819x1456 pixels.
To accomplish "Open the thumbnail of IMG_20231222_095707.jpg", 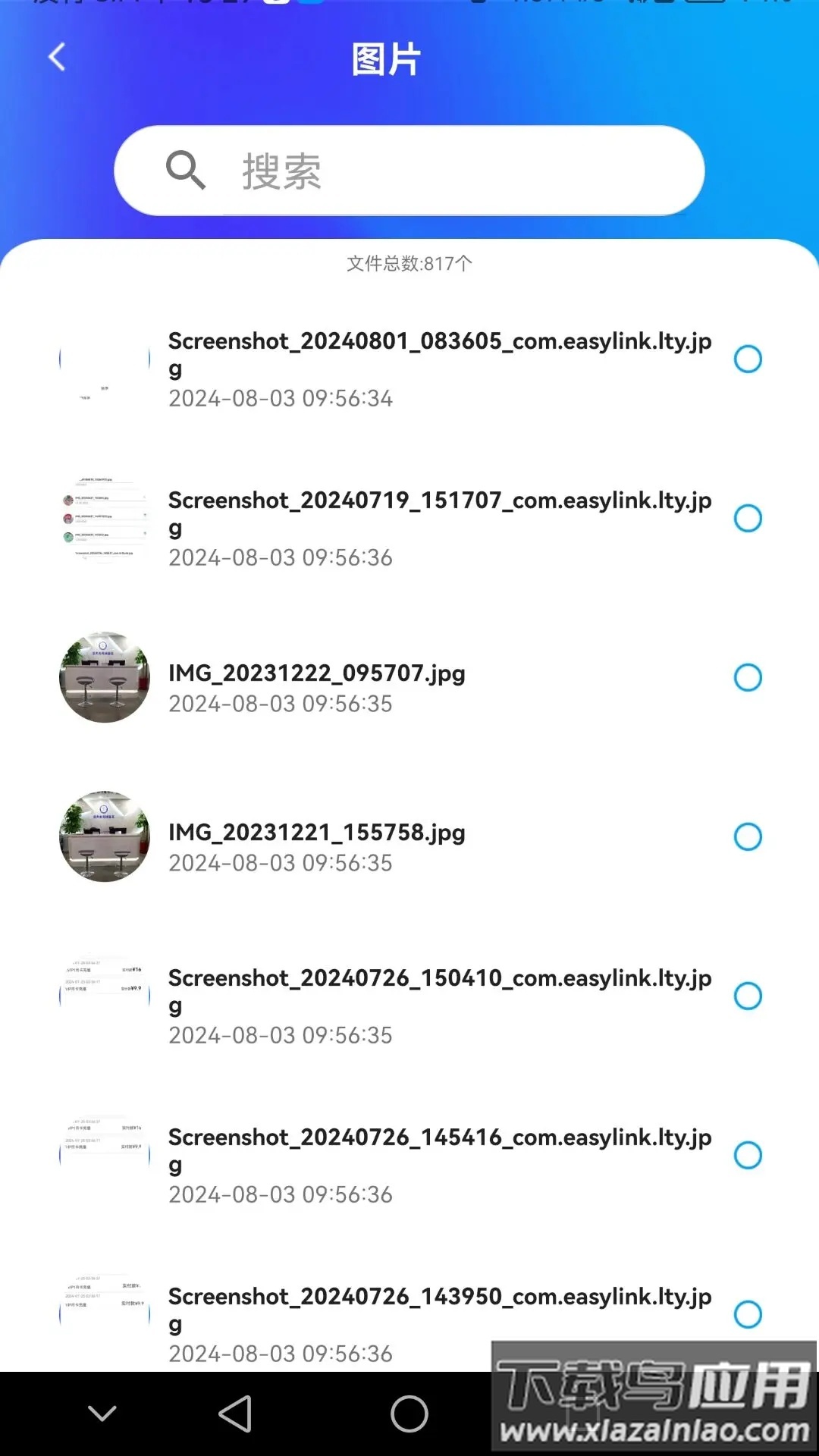I will point(104,677).
